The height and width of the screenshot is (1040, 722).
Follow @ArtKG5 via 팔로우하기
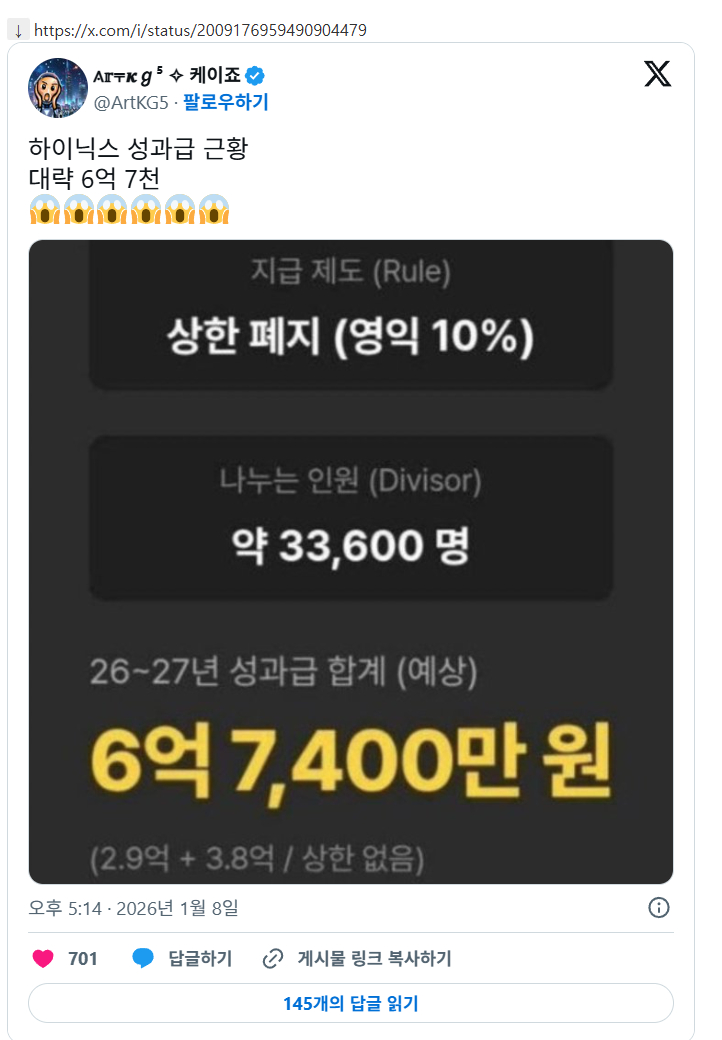226,102
